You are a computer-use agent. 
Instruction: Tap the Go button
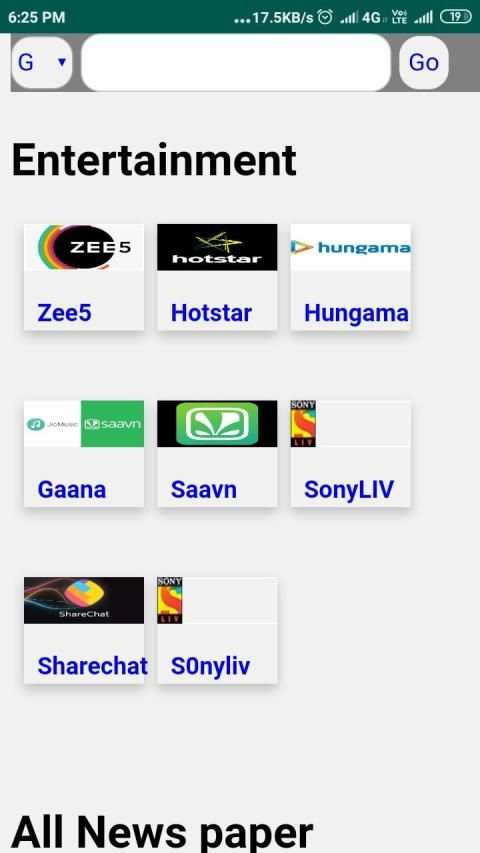424,63
